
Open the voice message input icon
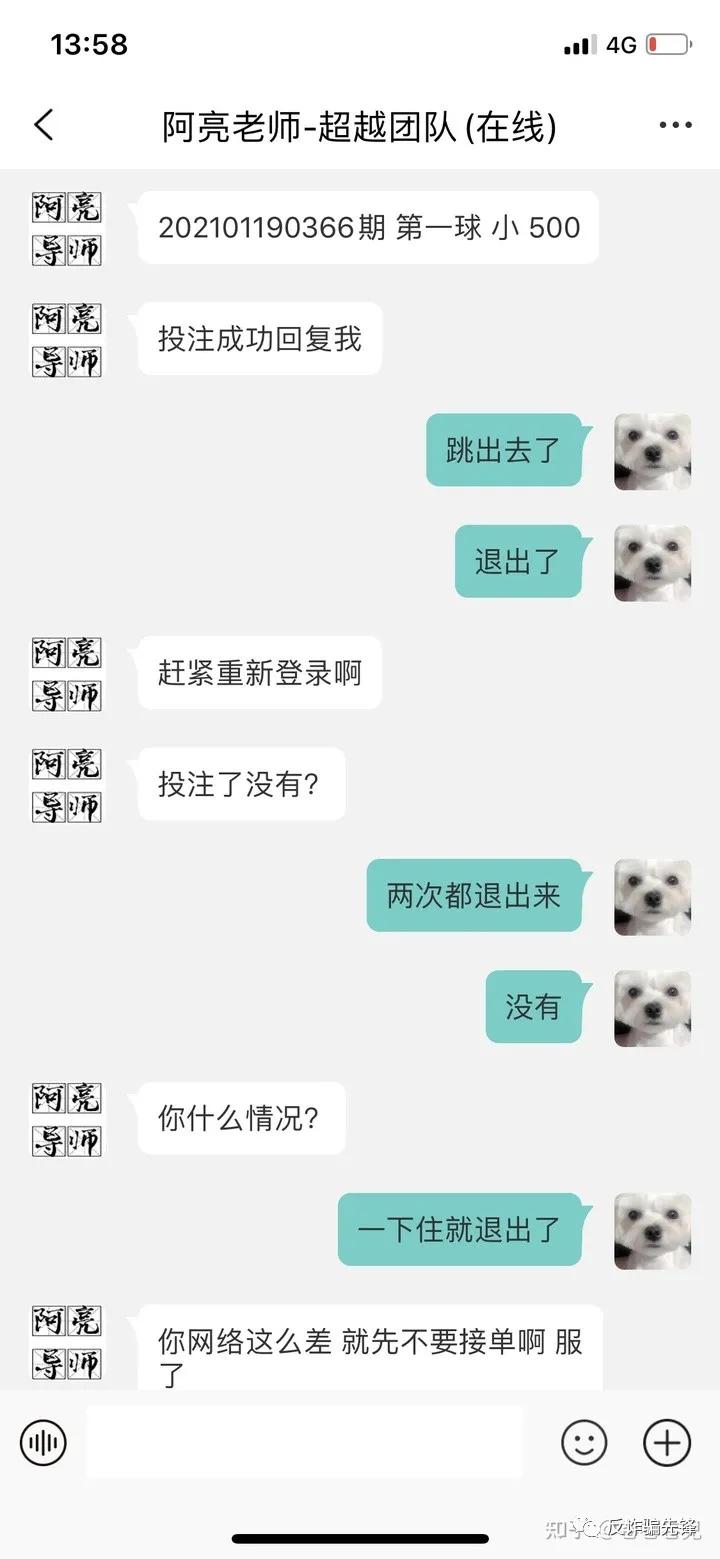[42, 1443]
